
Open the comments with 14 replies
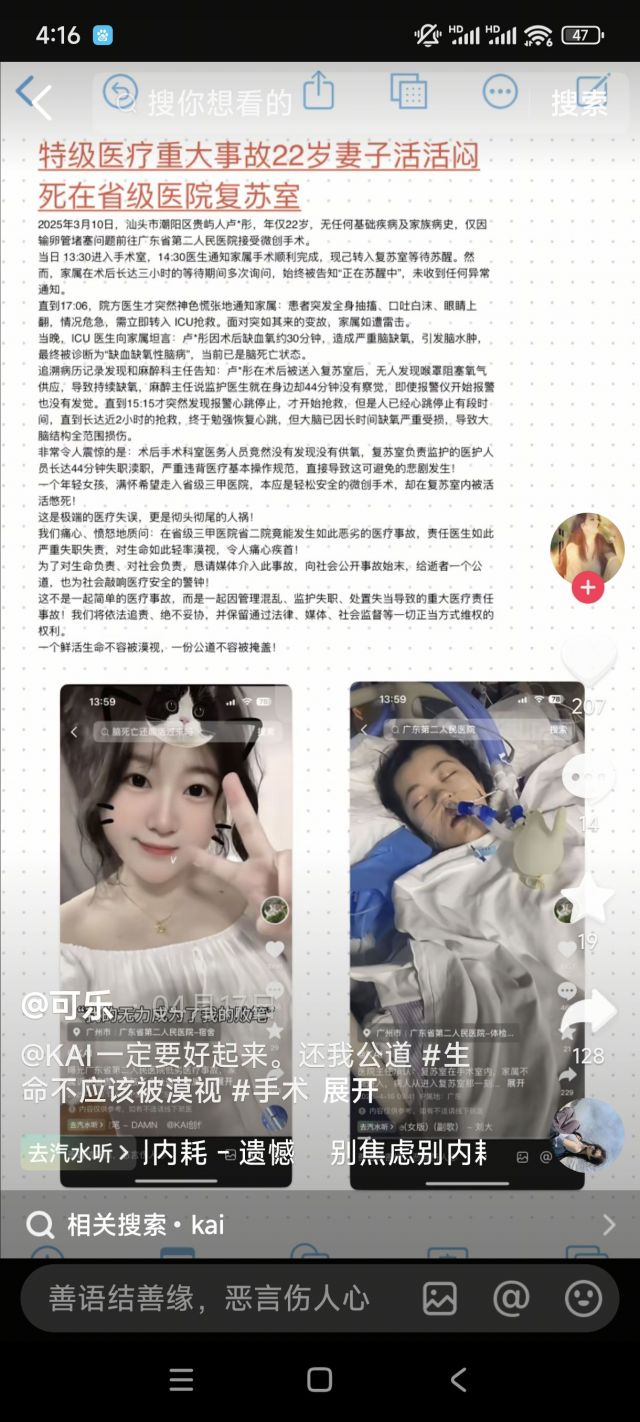(588, 780)
